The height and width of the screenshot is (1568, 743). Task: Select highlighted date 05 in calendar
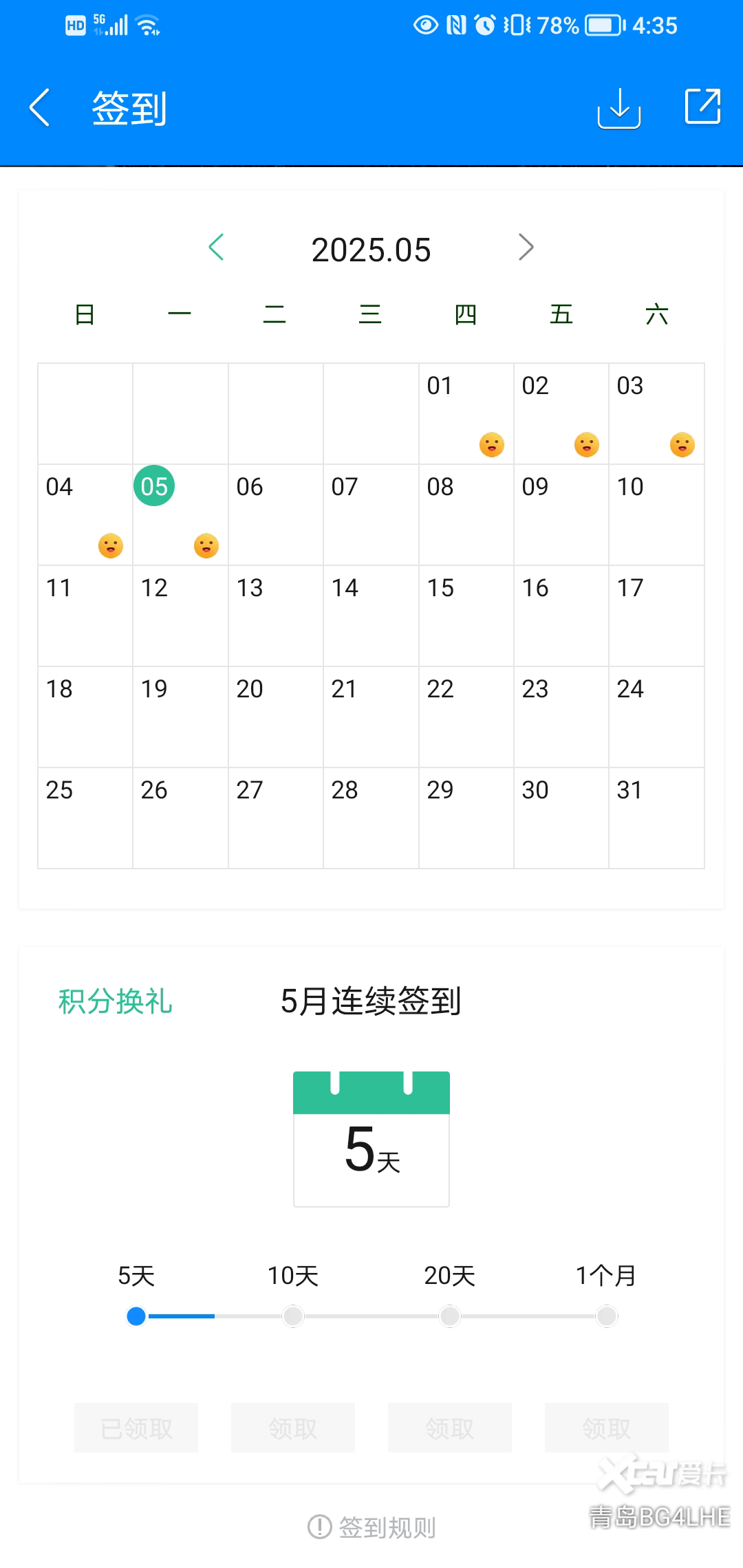point(154,486)
